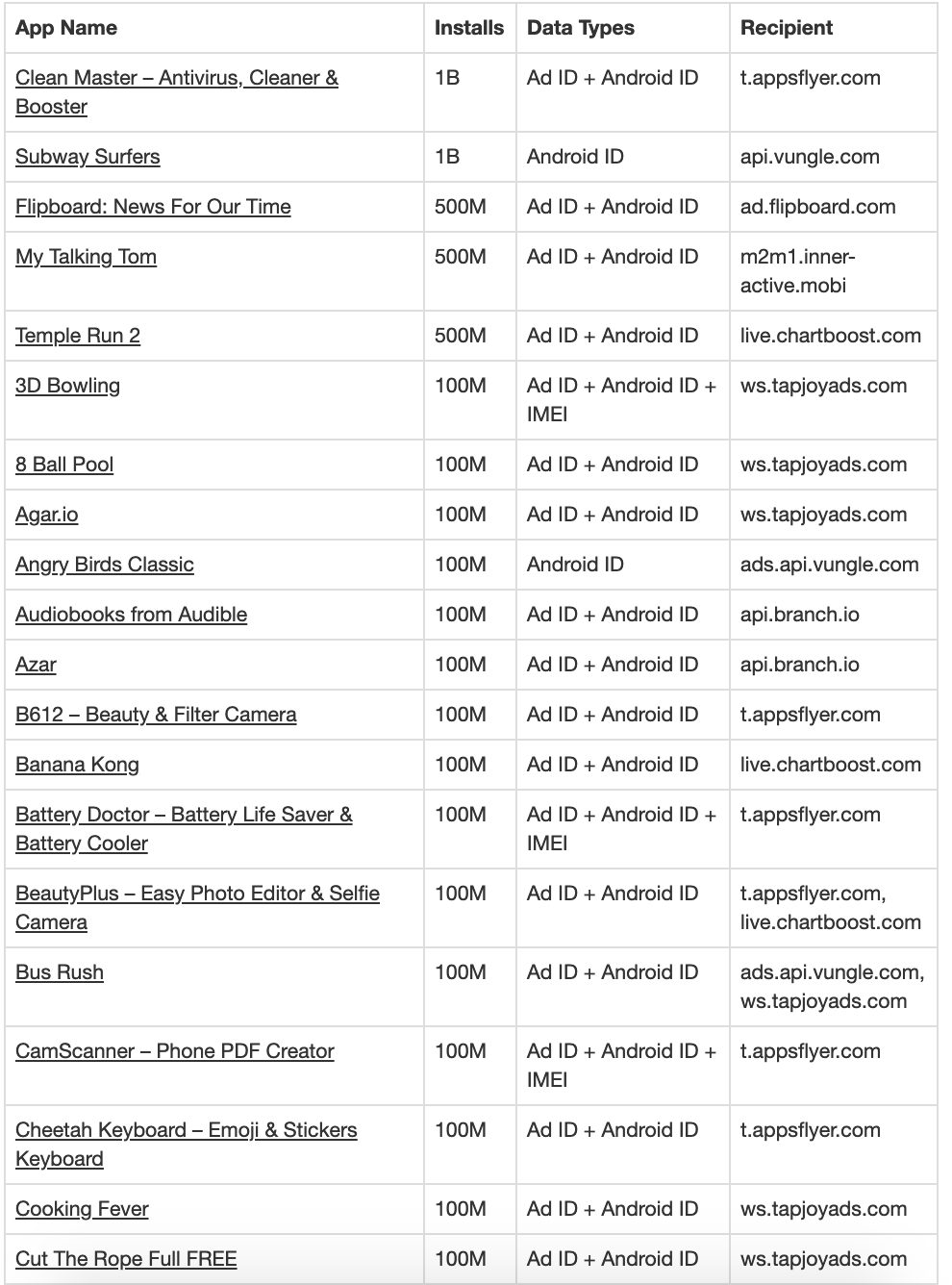Tap the Bus Rush link
This screenshot has width=952, height=1285.
pos(60,972)
